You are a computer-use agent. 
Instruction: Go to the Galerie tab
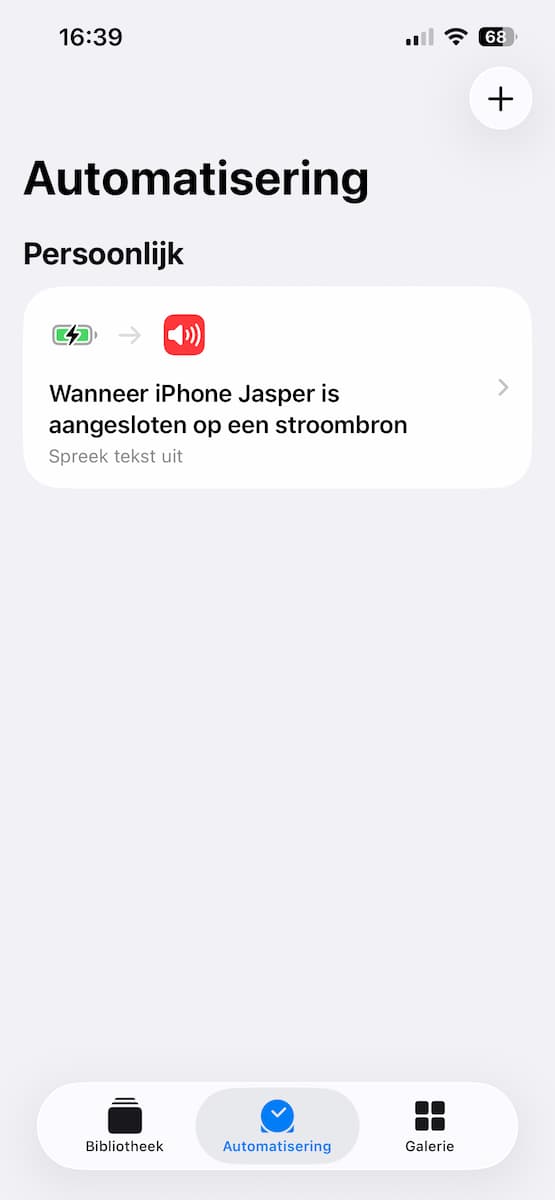[x=430, y=1126]
